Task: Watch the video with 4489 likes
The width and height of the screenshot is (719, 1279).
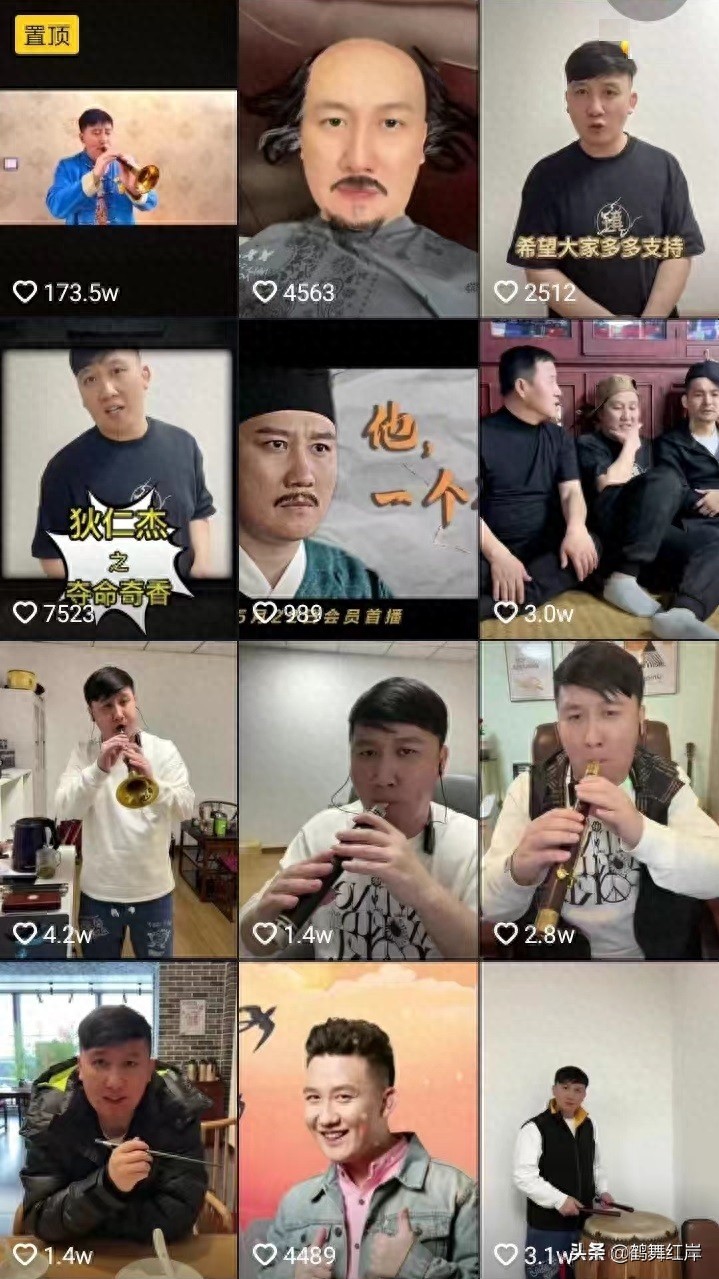Action: click(x=358, y=1120)
